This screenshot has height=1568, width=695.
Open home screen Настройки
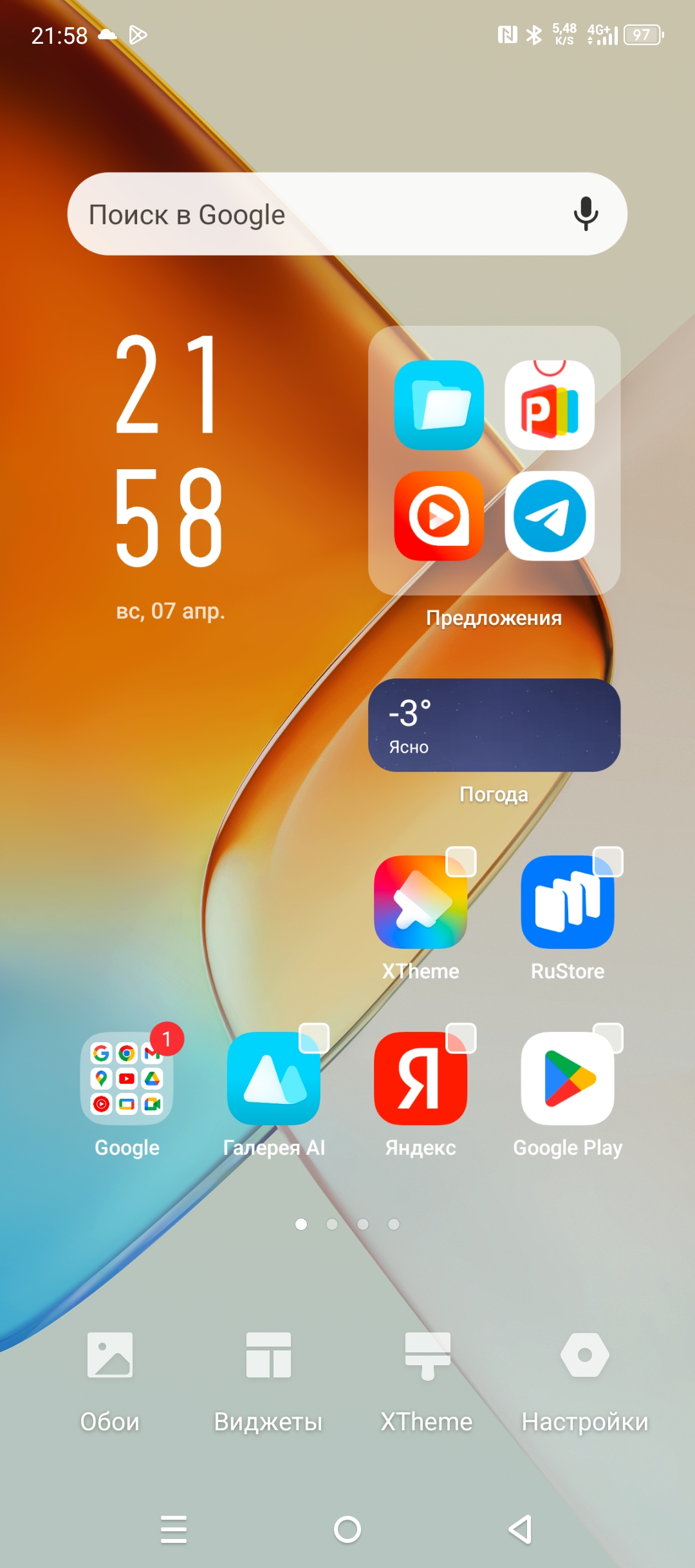click(x=585, y=1377)
